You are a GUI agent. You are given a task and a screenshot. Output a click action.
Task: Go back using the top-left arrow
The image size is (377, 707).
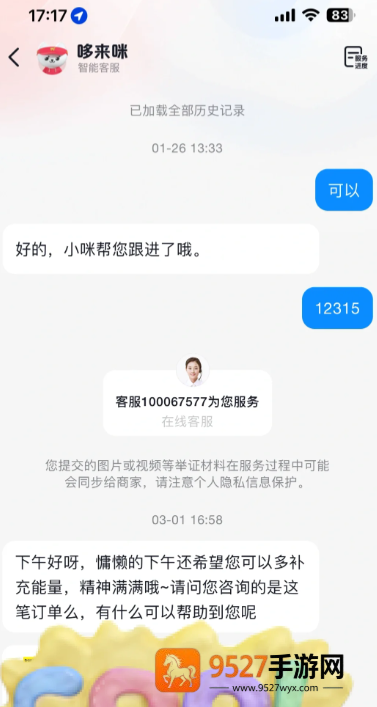[14, 58]
